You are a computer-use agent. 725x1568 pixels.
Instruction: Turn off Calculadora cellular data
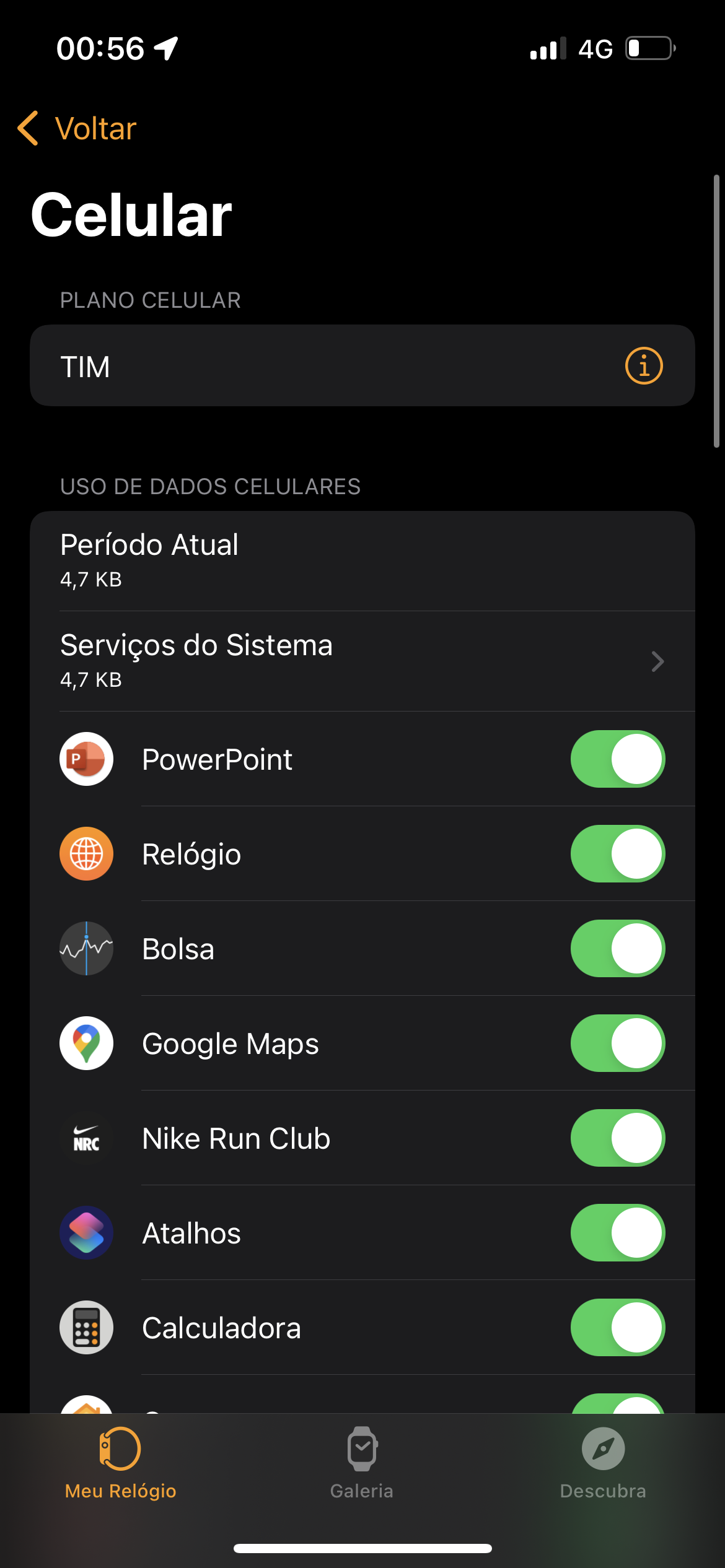pos(617,1328)
